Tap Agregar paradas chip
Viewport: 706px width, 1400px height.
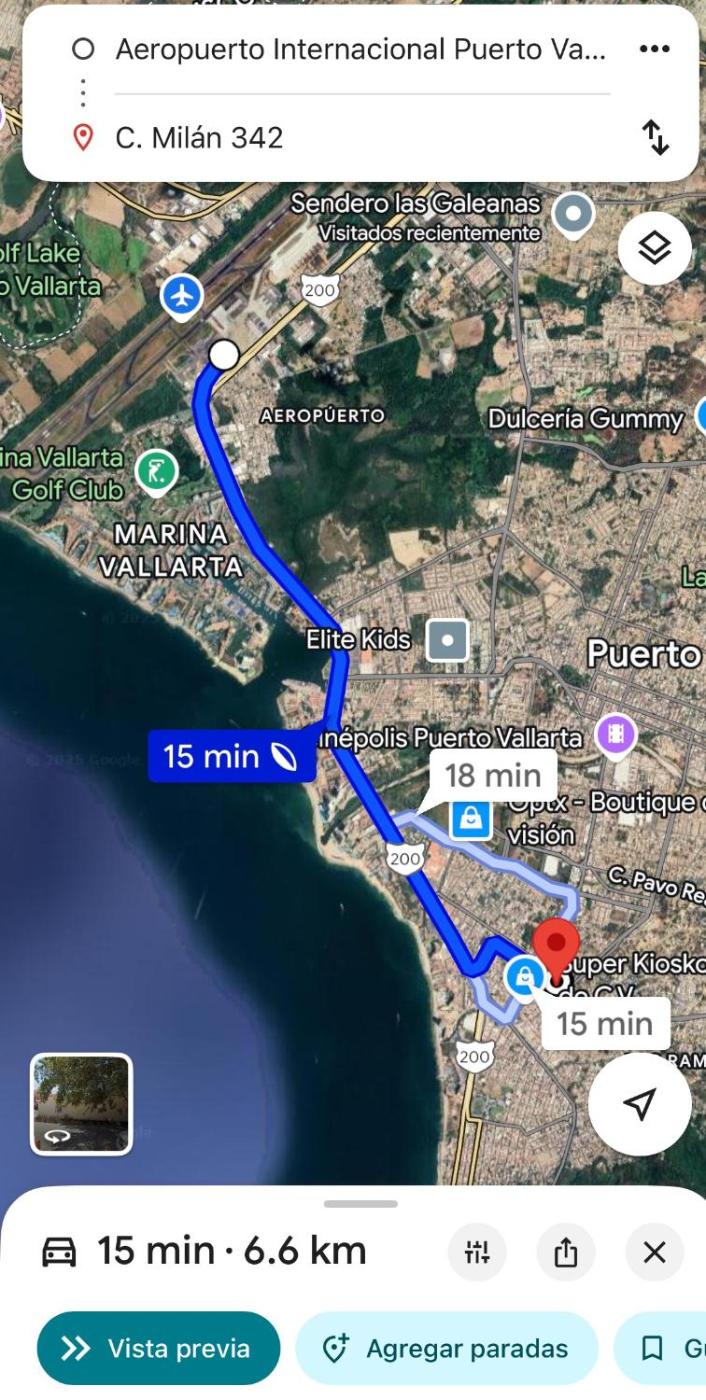coord(446,1348)
